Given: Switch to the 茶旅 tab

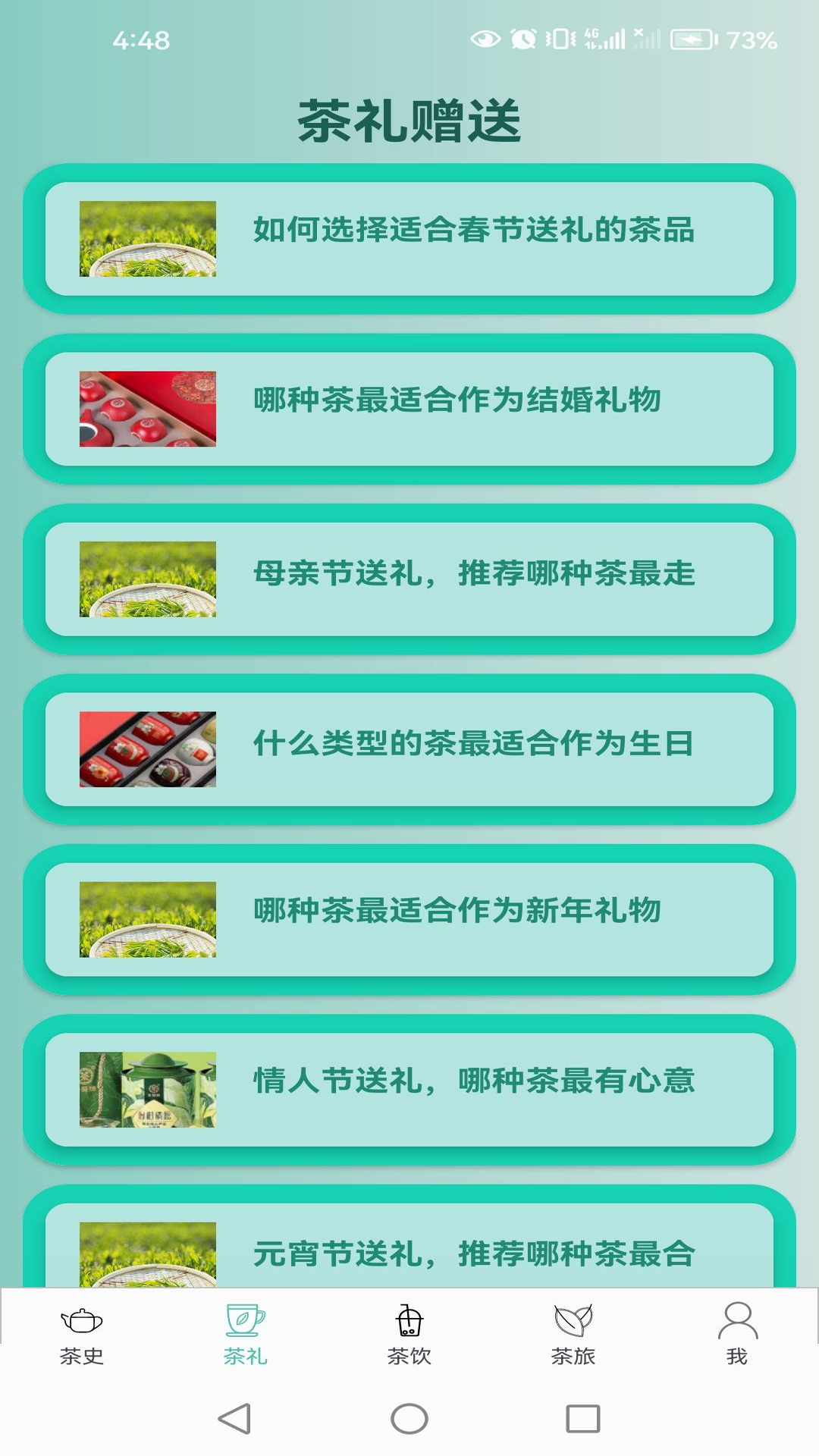Looking at the screenshot, I should click(573, 1335).
